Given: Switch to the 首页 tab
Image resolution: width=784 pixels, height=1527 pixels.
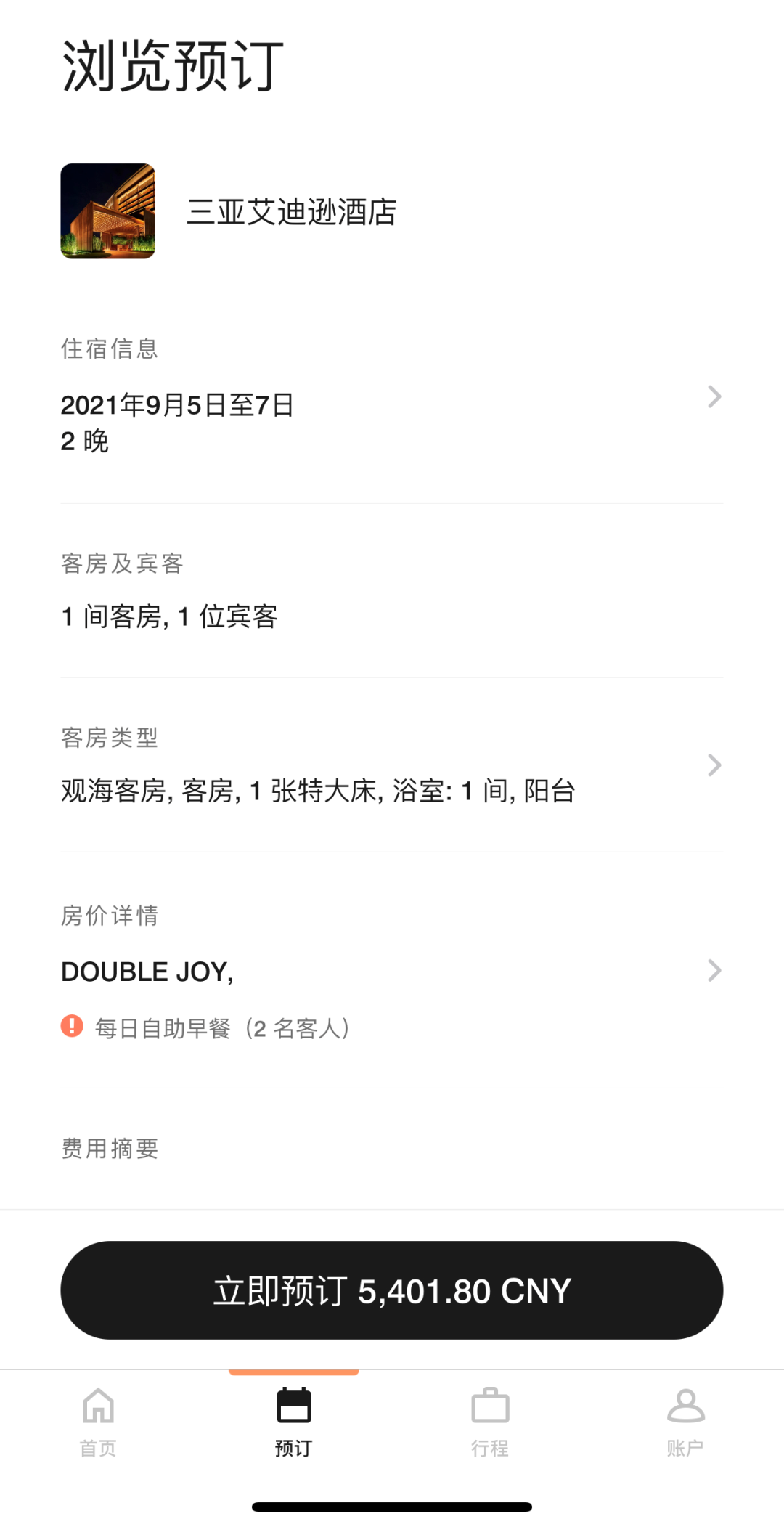Looking at the screenshot, I should click(x=98, y=1422).
